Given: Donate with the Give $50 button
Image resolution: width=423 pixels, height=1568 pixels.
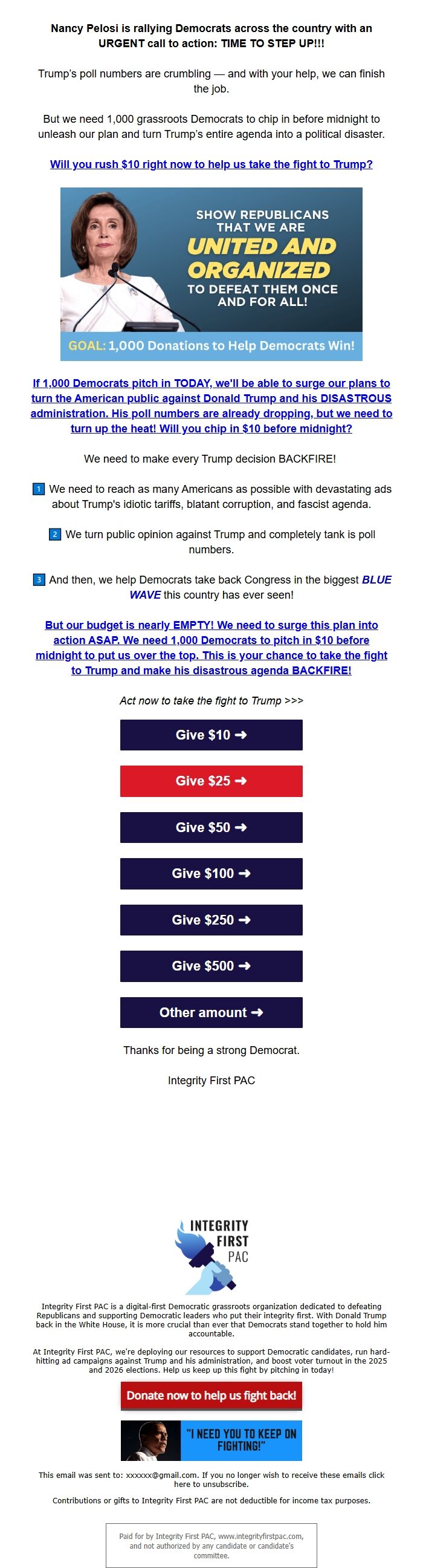Looking at the screenshot, I should click(211, 827).
